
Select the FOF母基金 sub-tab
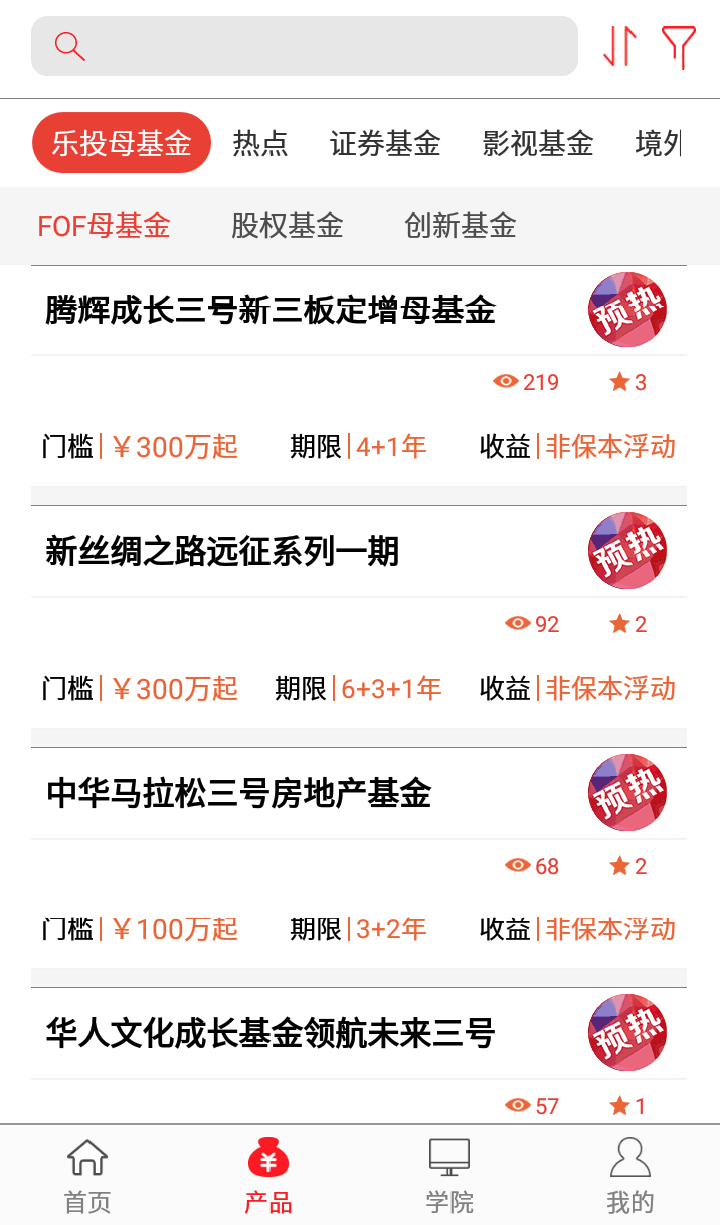(x=104, y=226)
